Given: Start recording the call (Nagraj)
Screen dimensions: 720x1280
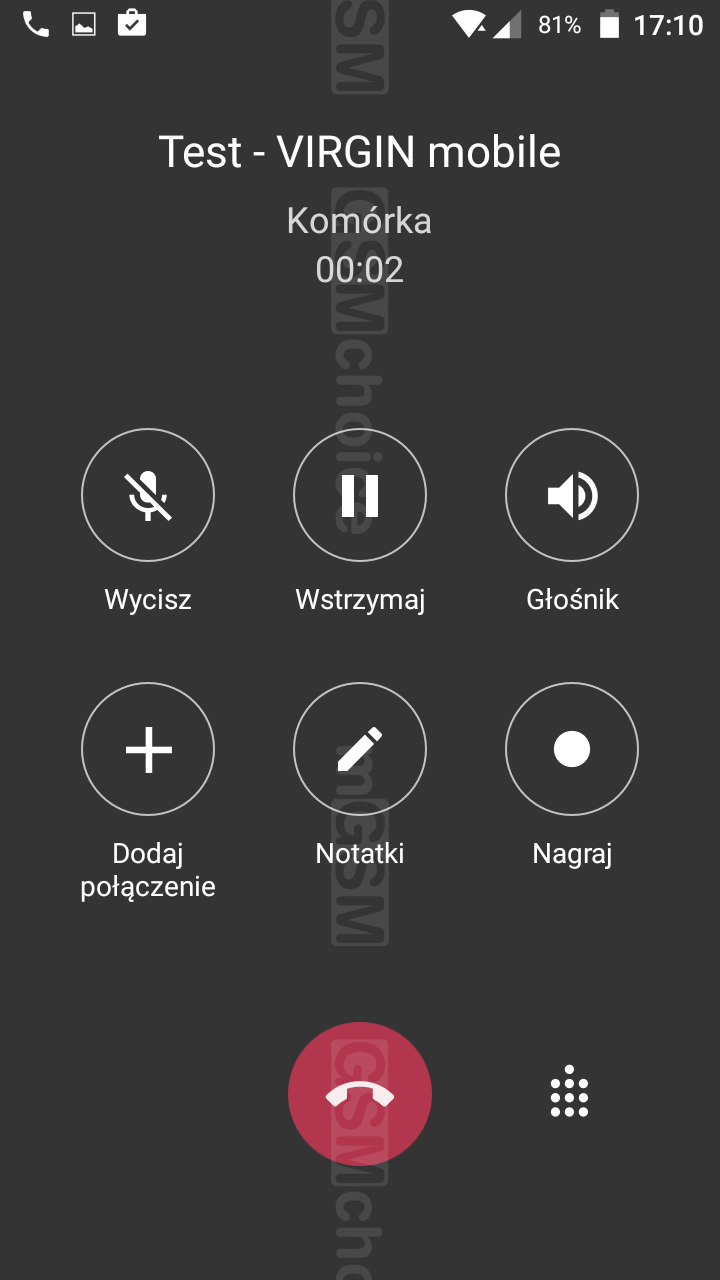Looking at the screenshot, I should pos(572,749).
